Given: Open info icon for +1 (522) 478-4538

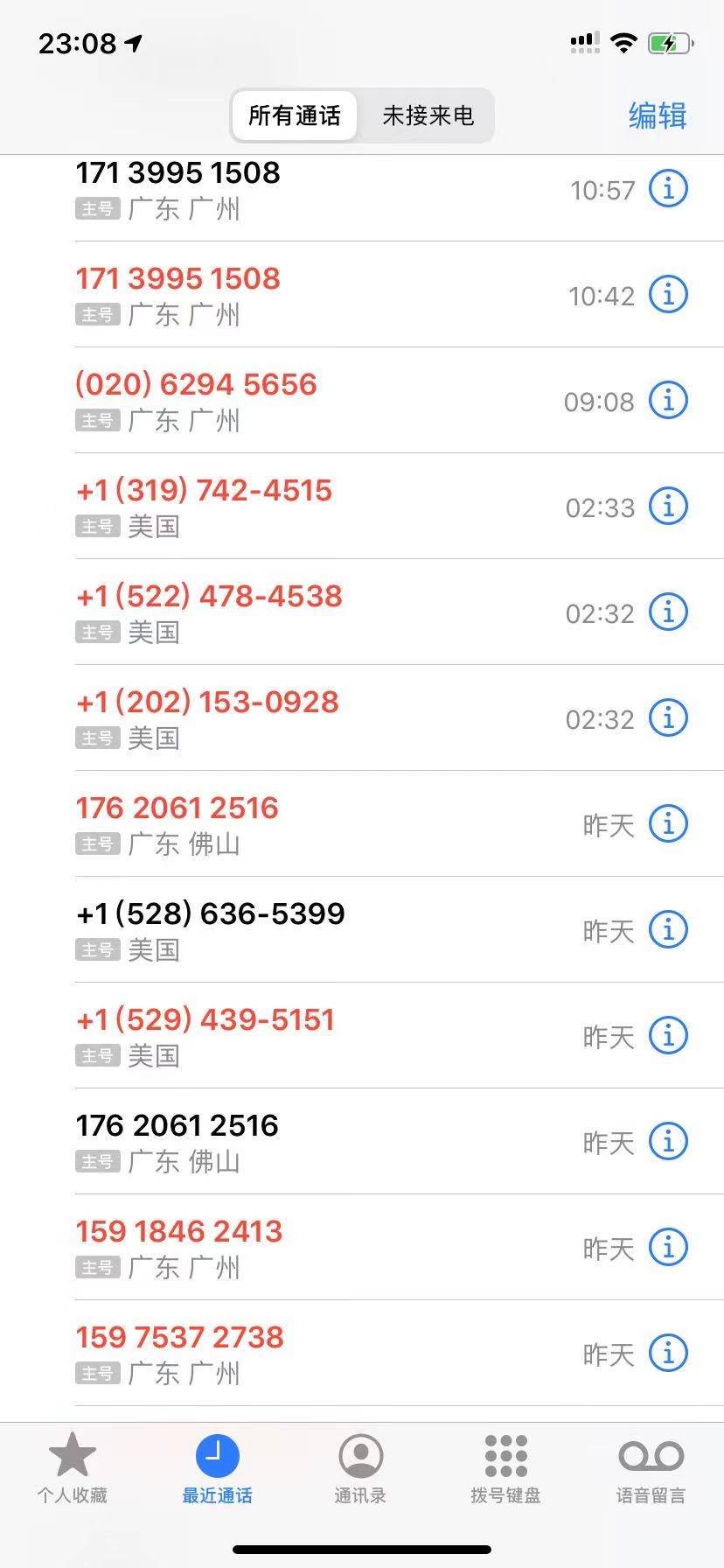Looking at the screenshot, I should point(668,612).
